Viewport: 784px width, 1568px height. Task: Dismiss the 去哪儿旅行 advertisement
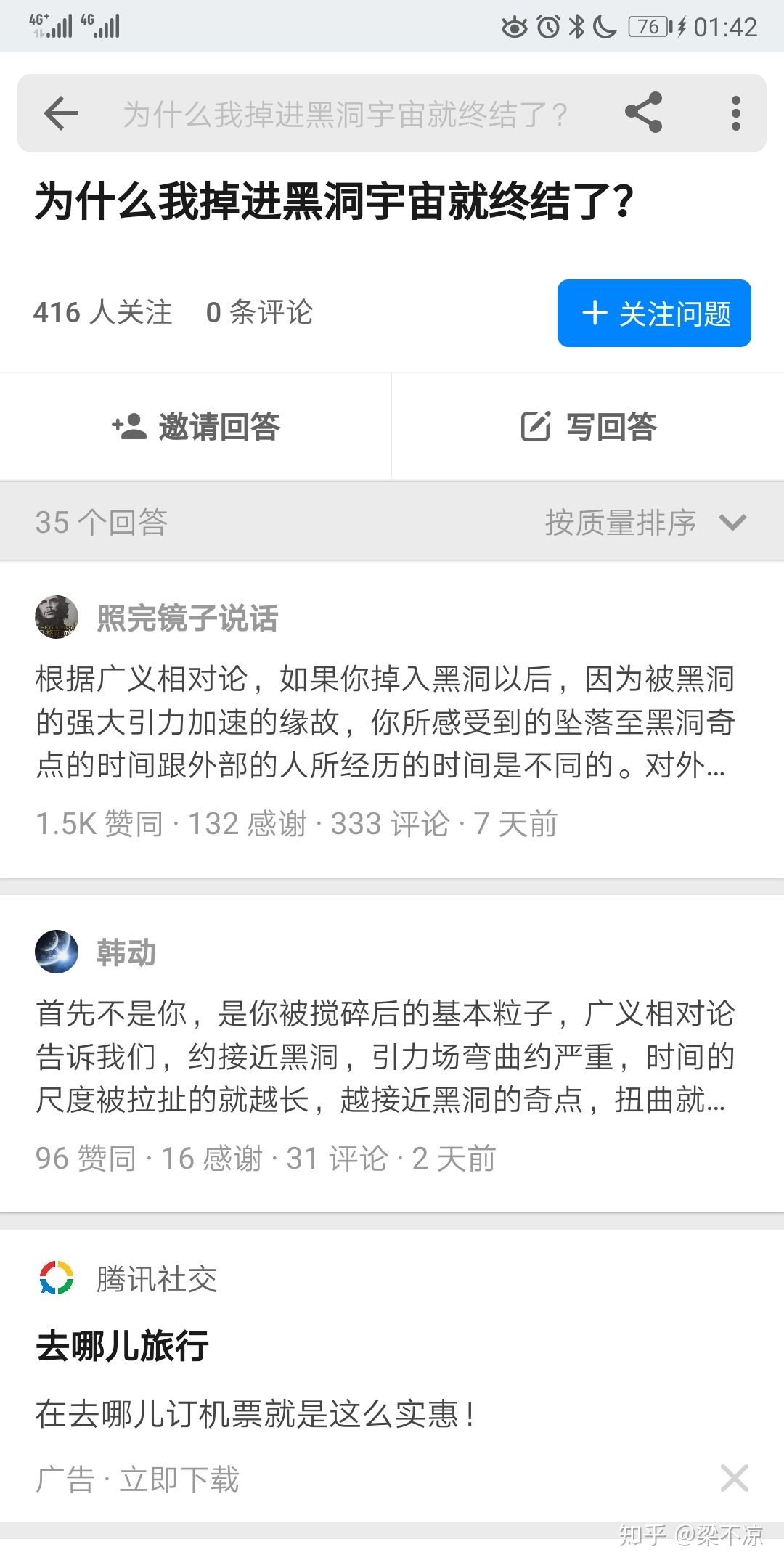(x=734, y=1478)
